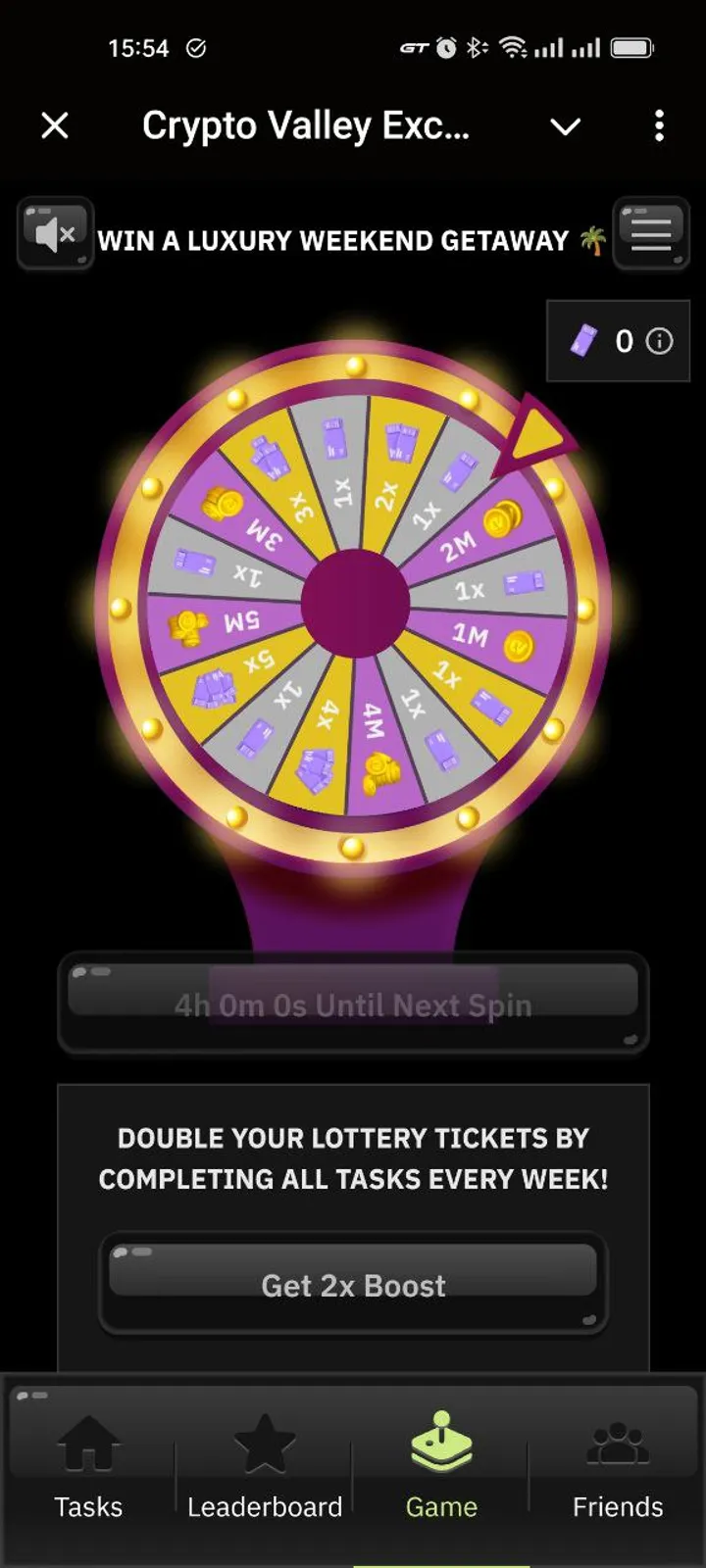Screen dimensions: 706x1568
Task: Open the three-dot overflow menu
Action: (659, 125)
